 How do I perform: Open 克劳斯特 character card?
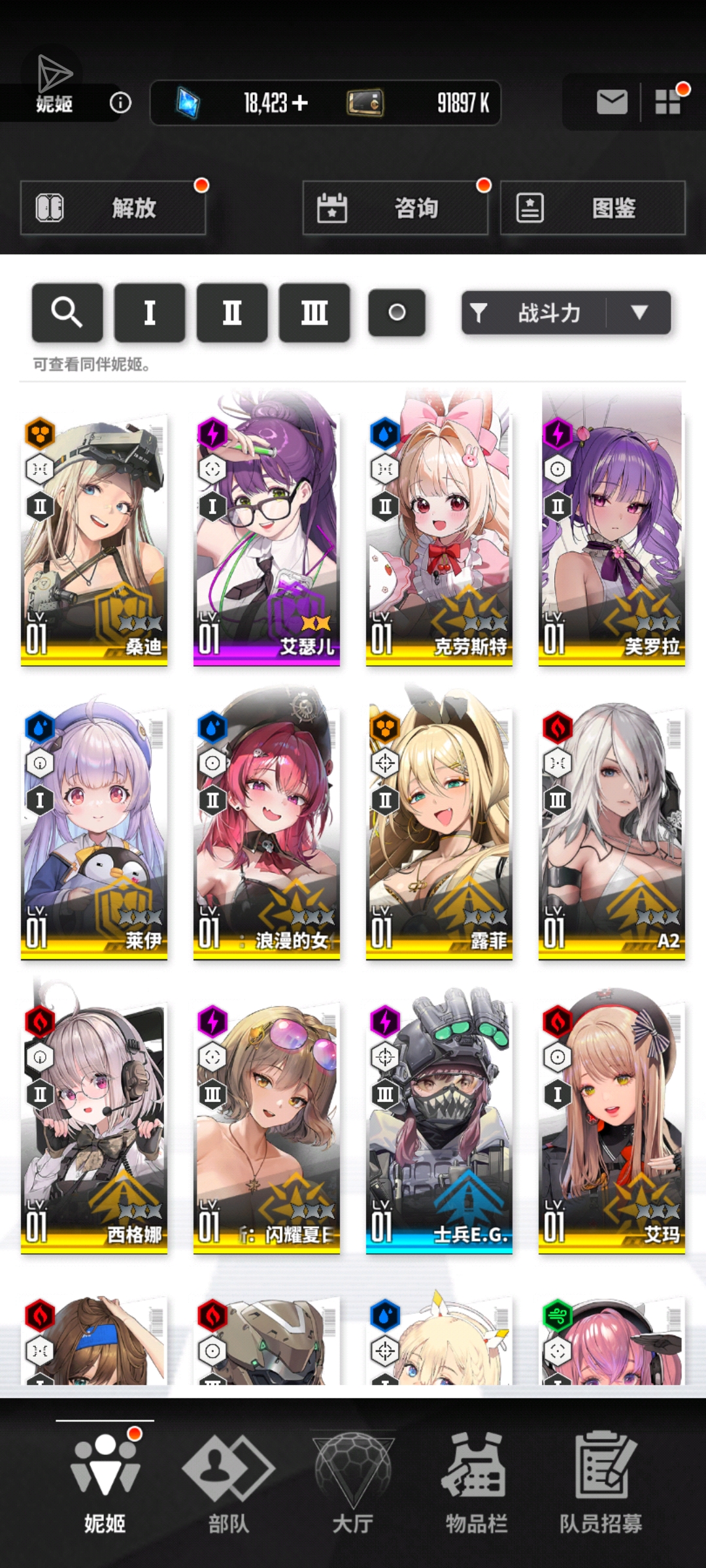(x=439, y=536)
